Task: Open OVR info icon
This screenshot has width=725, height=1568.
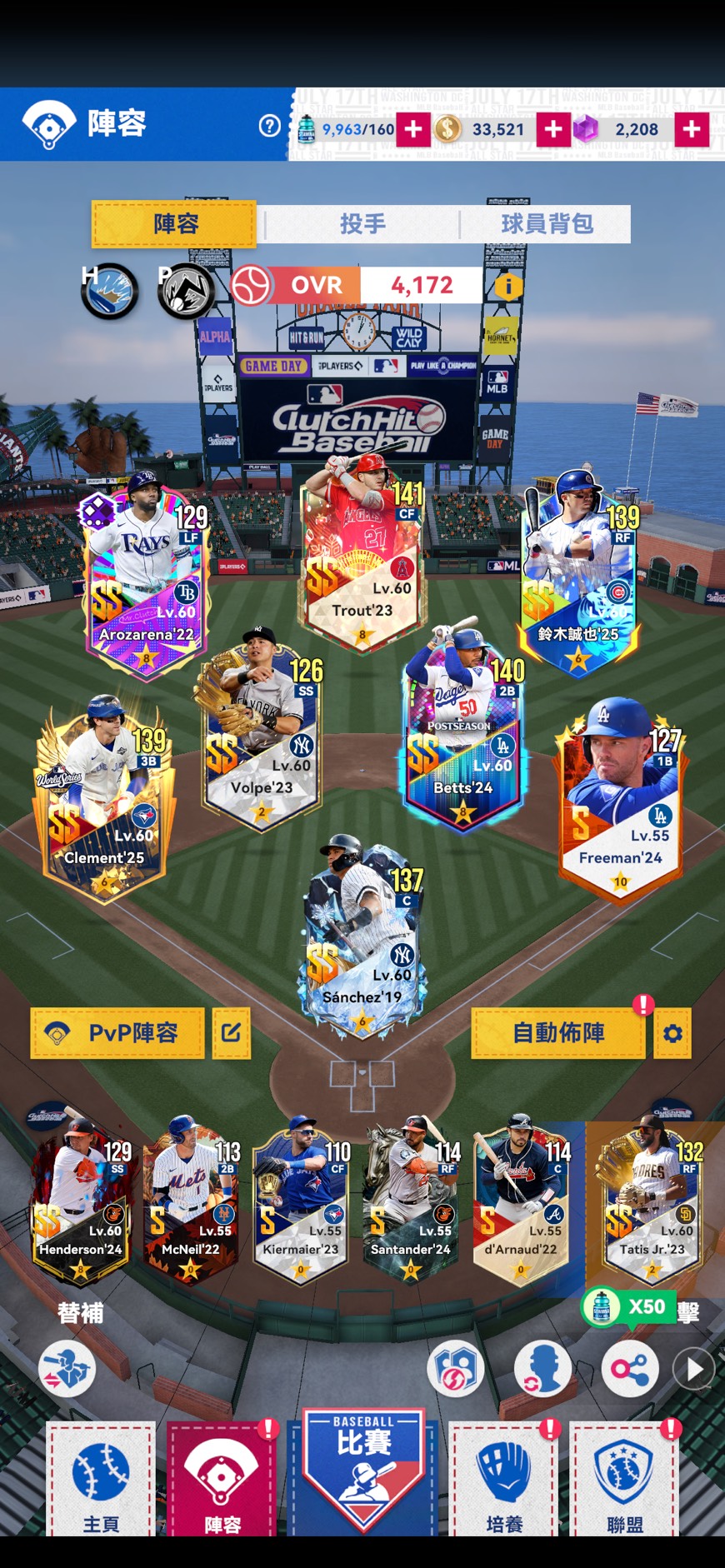Action: (507, 287)
